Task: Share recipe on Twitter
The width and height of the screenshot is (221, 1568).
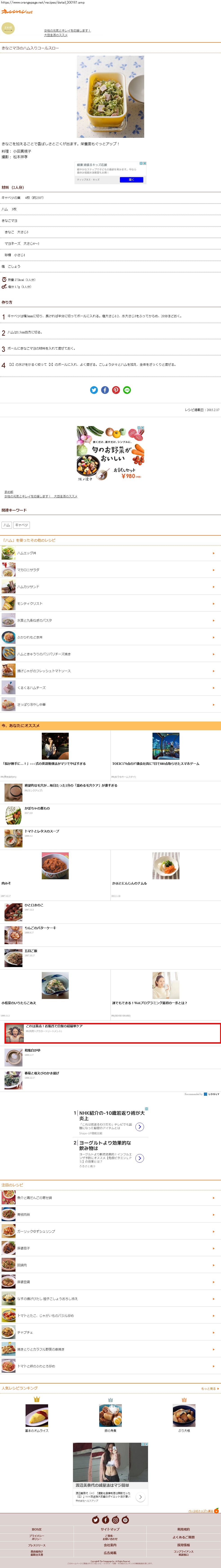Action: (94, 390)
